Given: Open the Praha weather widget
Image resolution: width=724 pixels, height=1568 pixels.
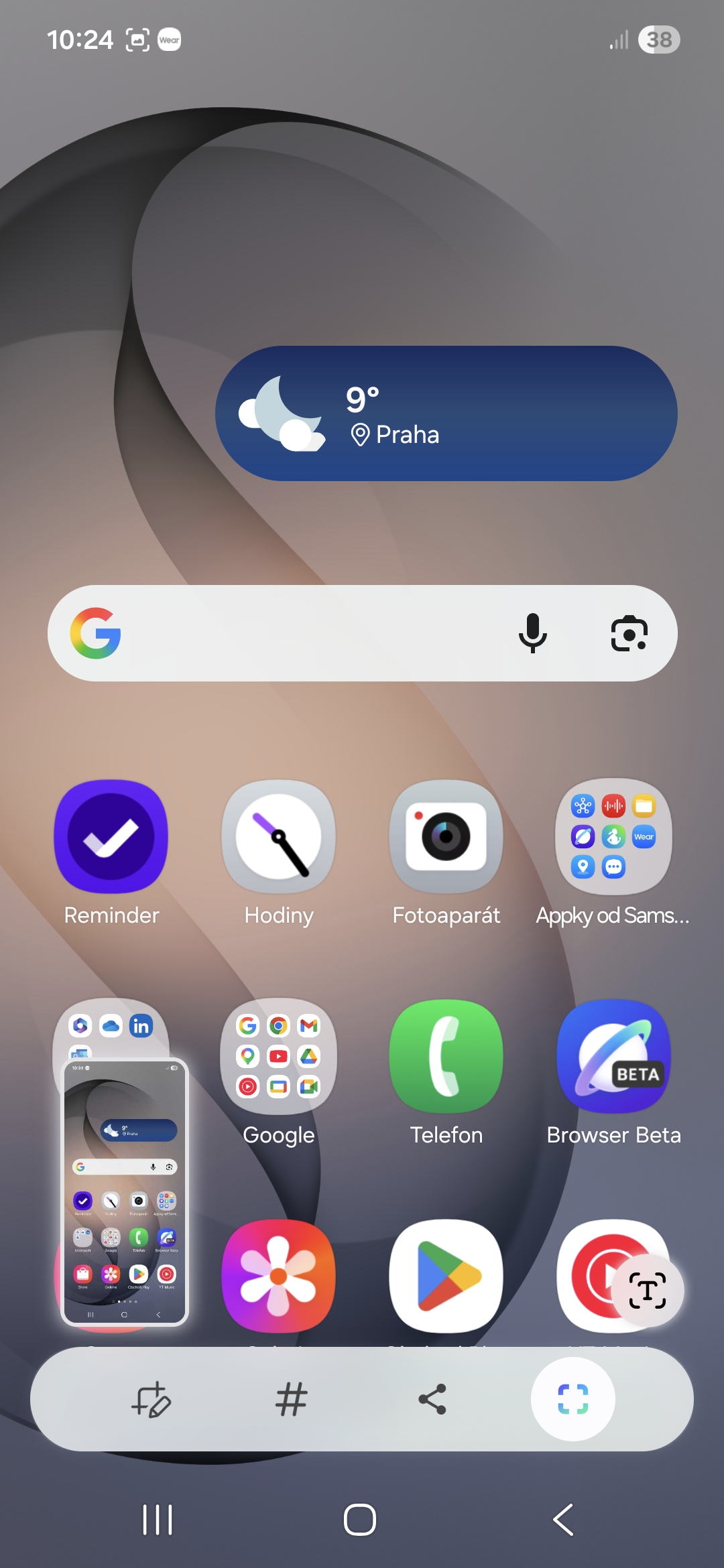Looking at the screenshot, I should (x=446, y=413).
